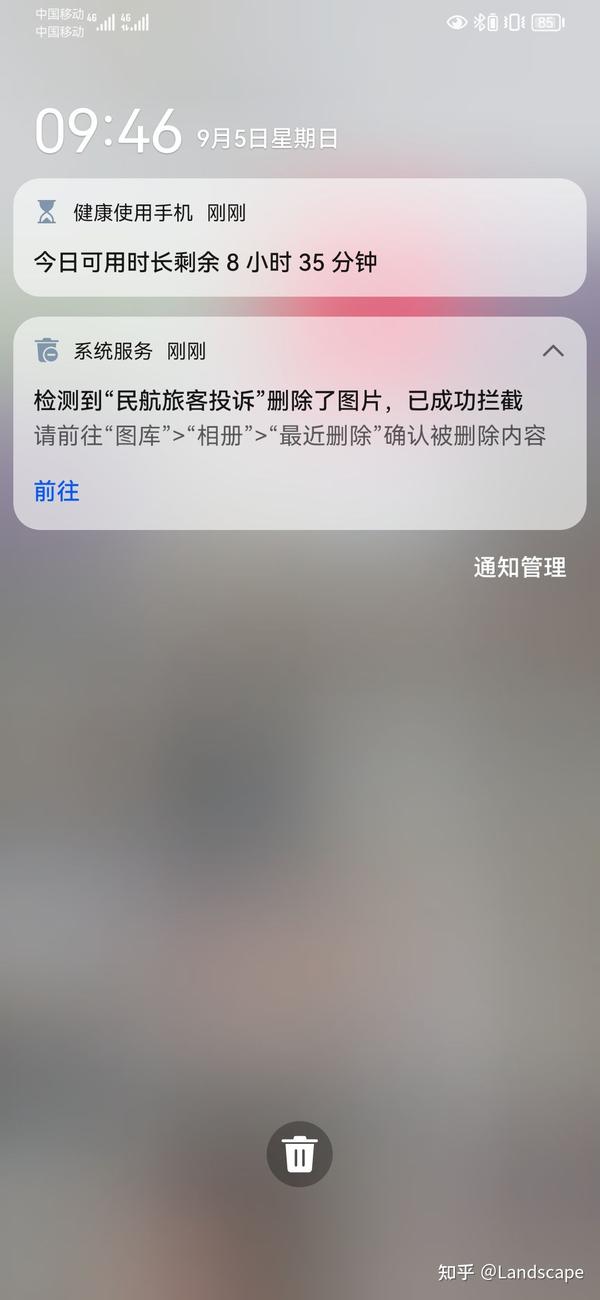Viewport: 600px width, 1300px height.
Task: Clear all notifications with trash button
Action: 299,1155
